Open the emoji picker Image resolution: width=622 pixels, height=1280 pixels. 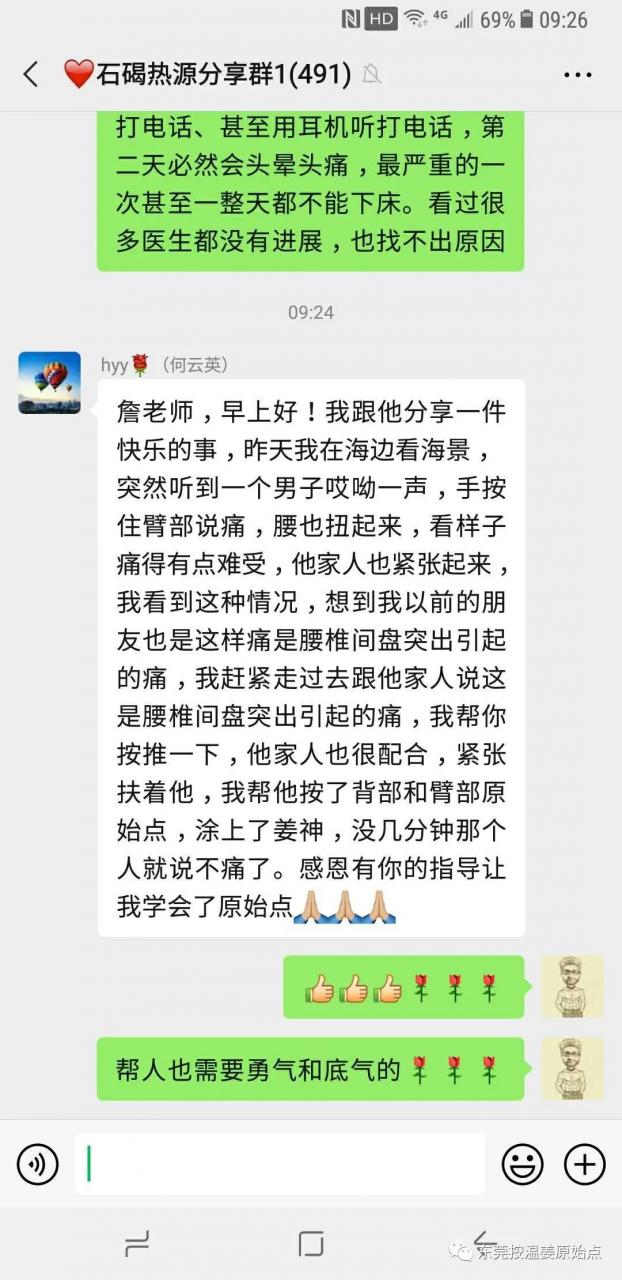coord(522,1164)
